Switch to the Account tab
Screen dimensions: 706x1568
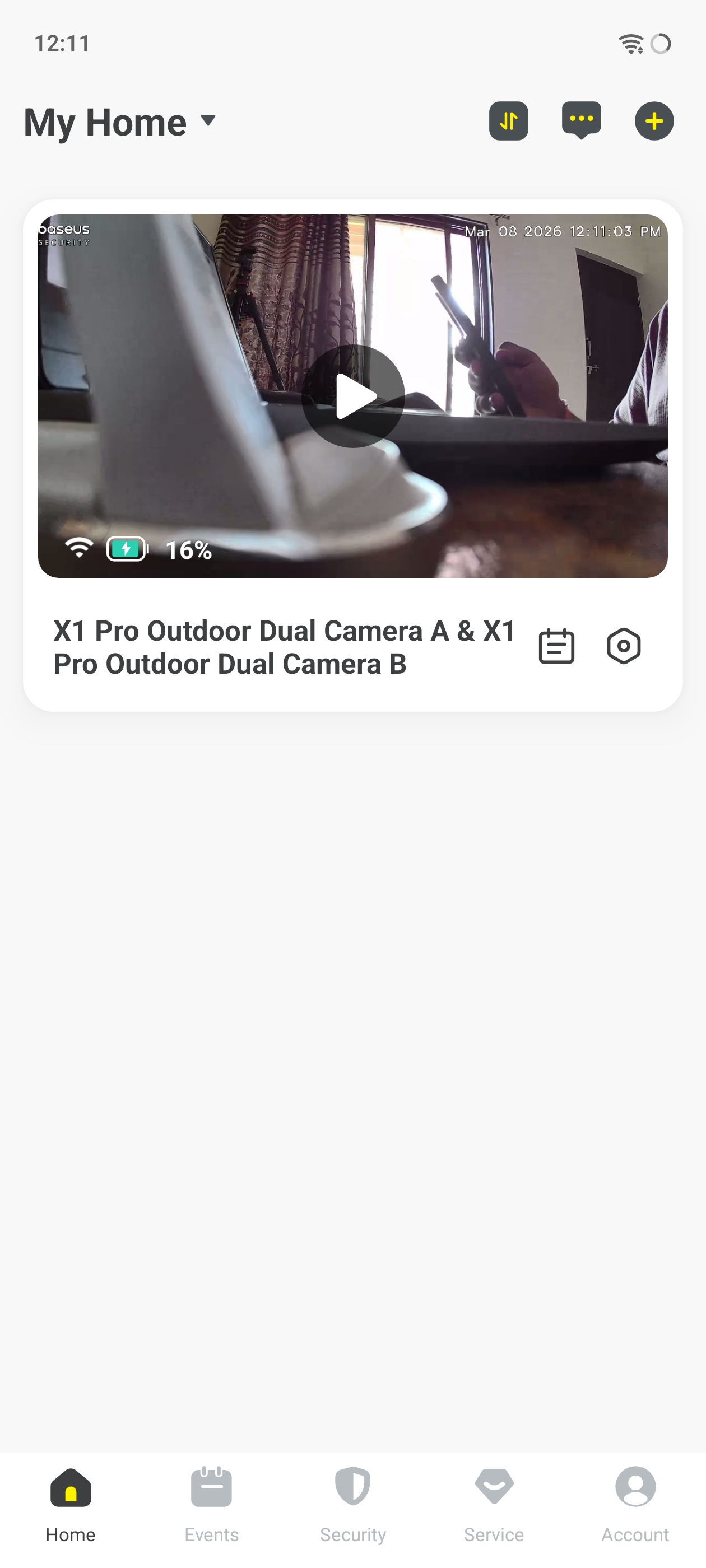pos(635,1504)
